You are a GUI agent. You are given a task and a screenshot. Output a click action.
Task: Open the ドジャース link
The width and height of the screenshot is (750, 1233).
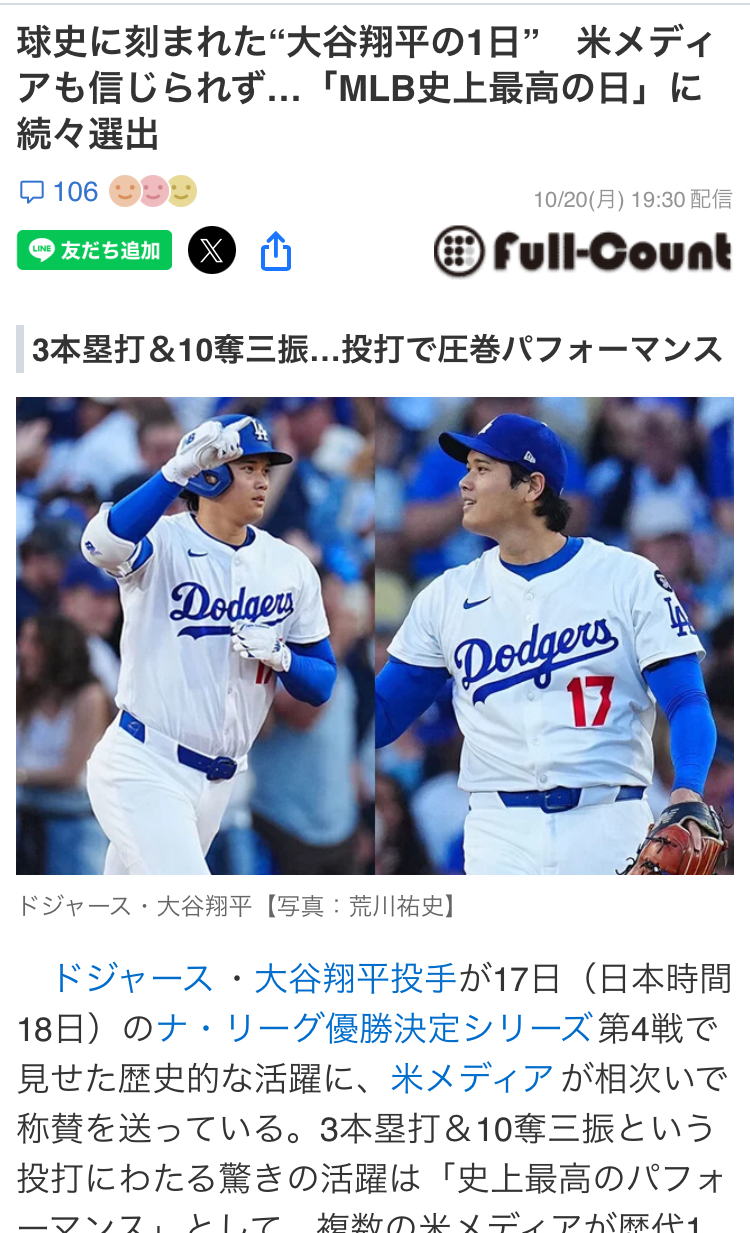coord(132,977)
